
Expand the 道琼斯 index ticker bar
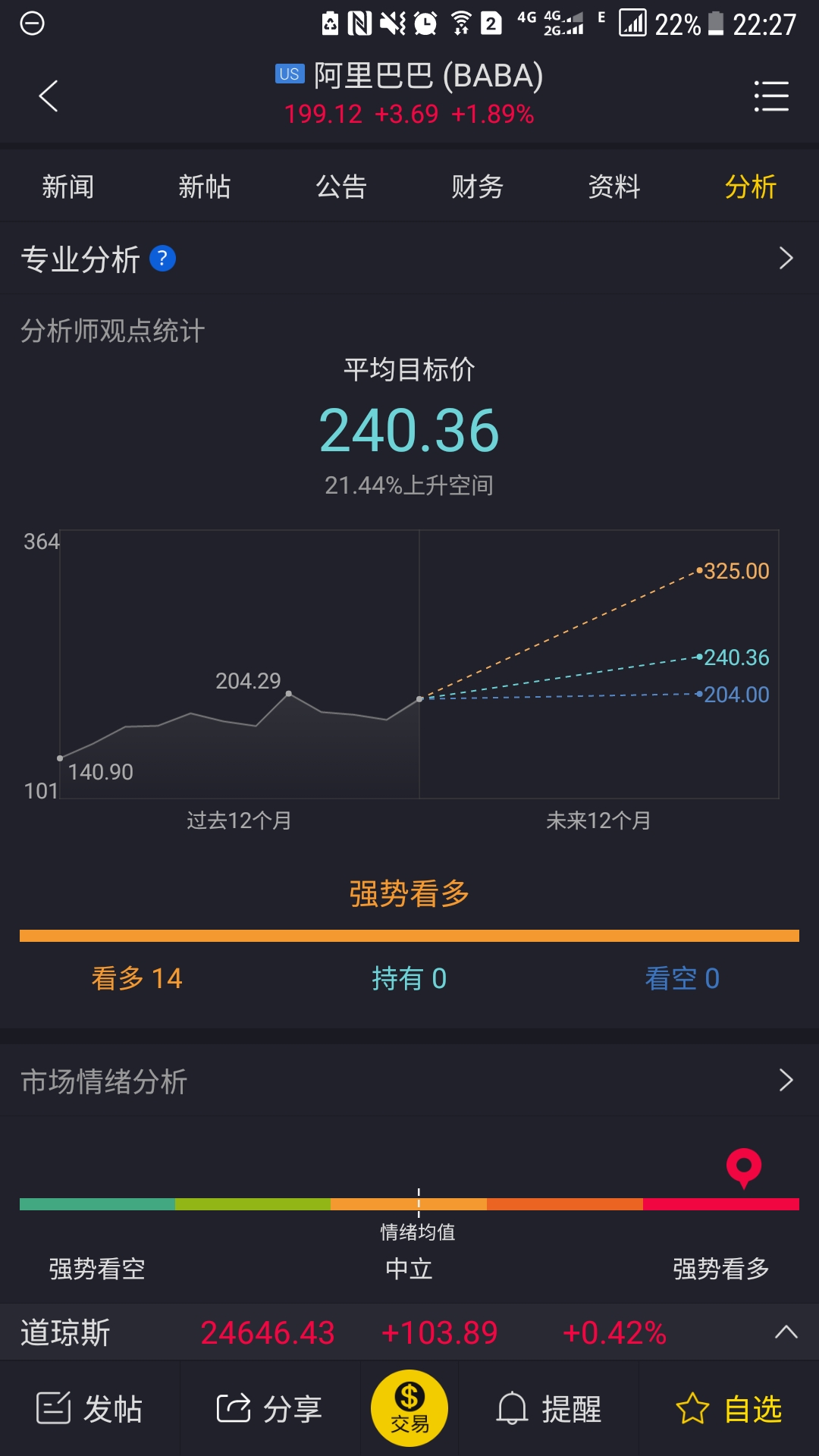[x=409, y=1332]
